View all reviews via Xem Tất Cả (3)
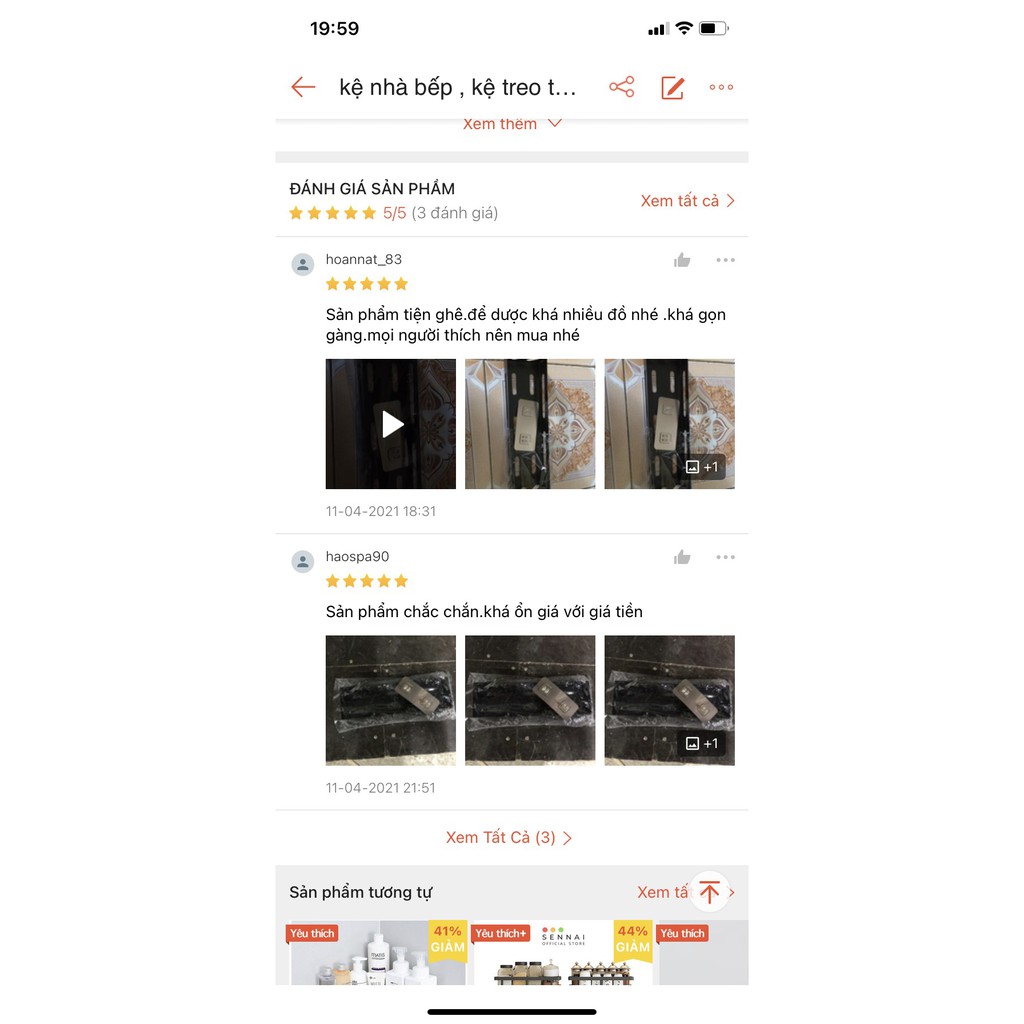Image resolution: width=1024 pixels, height=1024 pixels. click(509, 837)
